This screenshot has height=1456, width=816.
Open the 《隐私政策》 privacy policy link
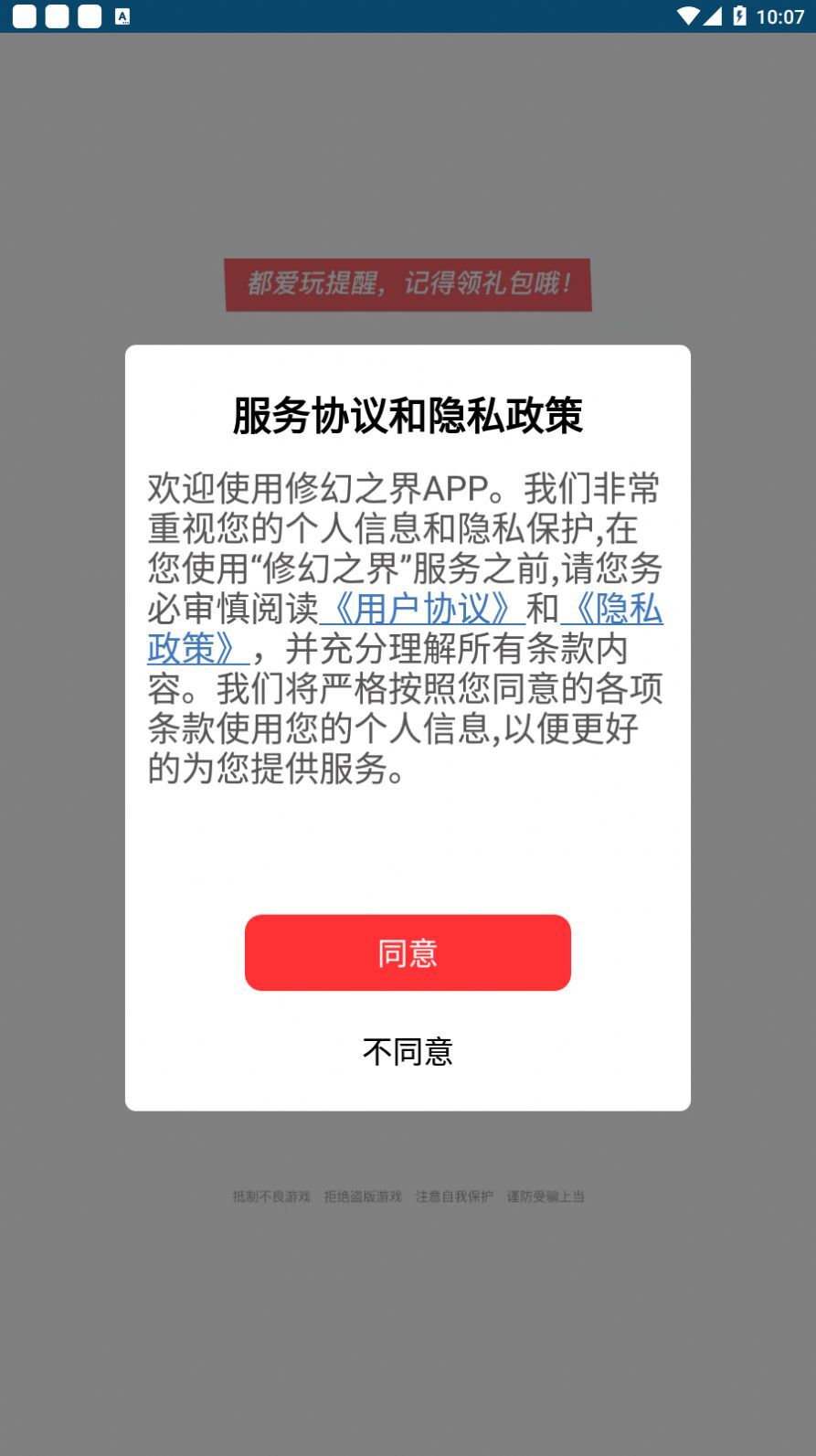(618, 610)
